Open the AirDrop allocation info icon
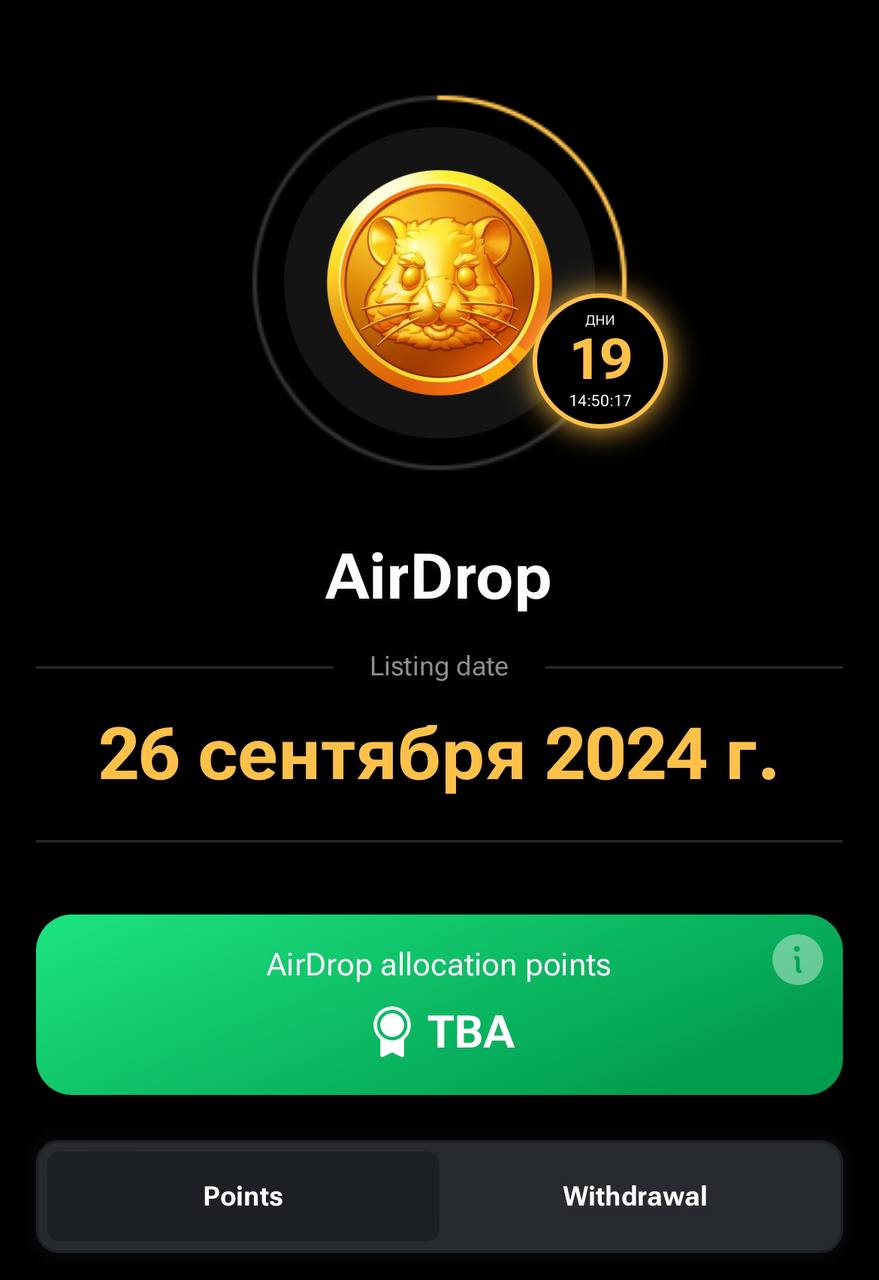The height and width of the screenshot is (1280, 879). click(x=797, y=961)
